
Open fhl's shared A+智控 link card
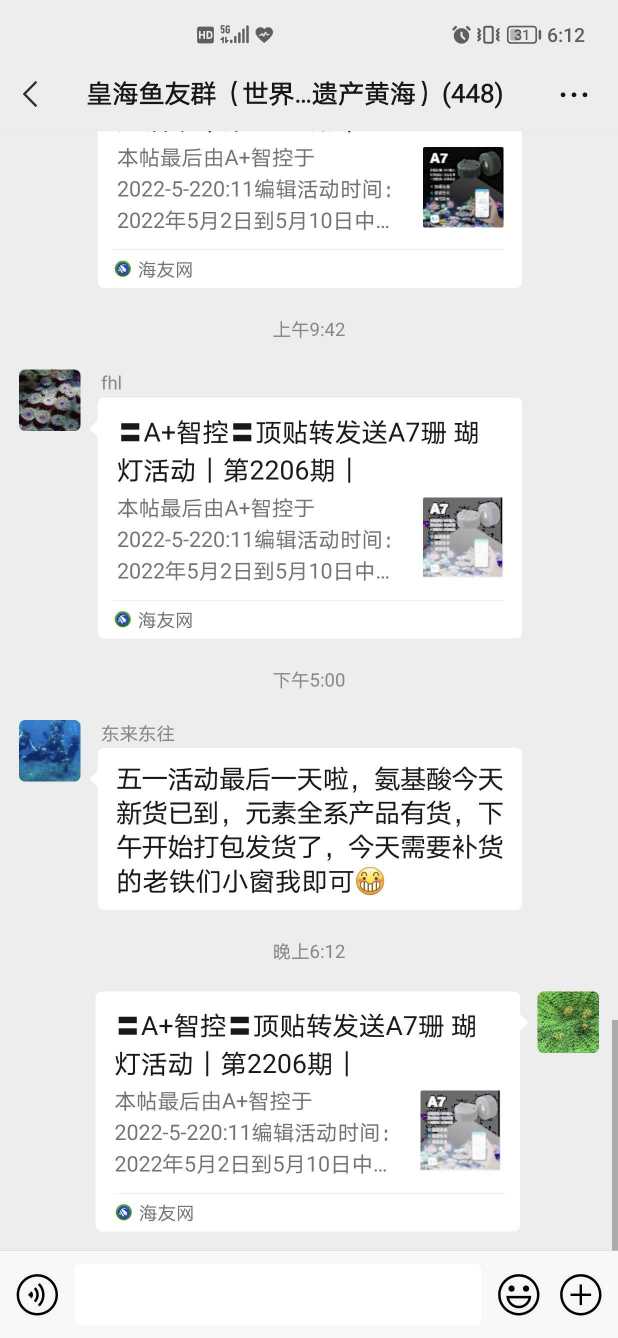click(309, 518)
